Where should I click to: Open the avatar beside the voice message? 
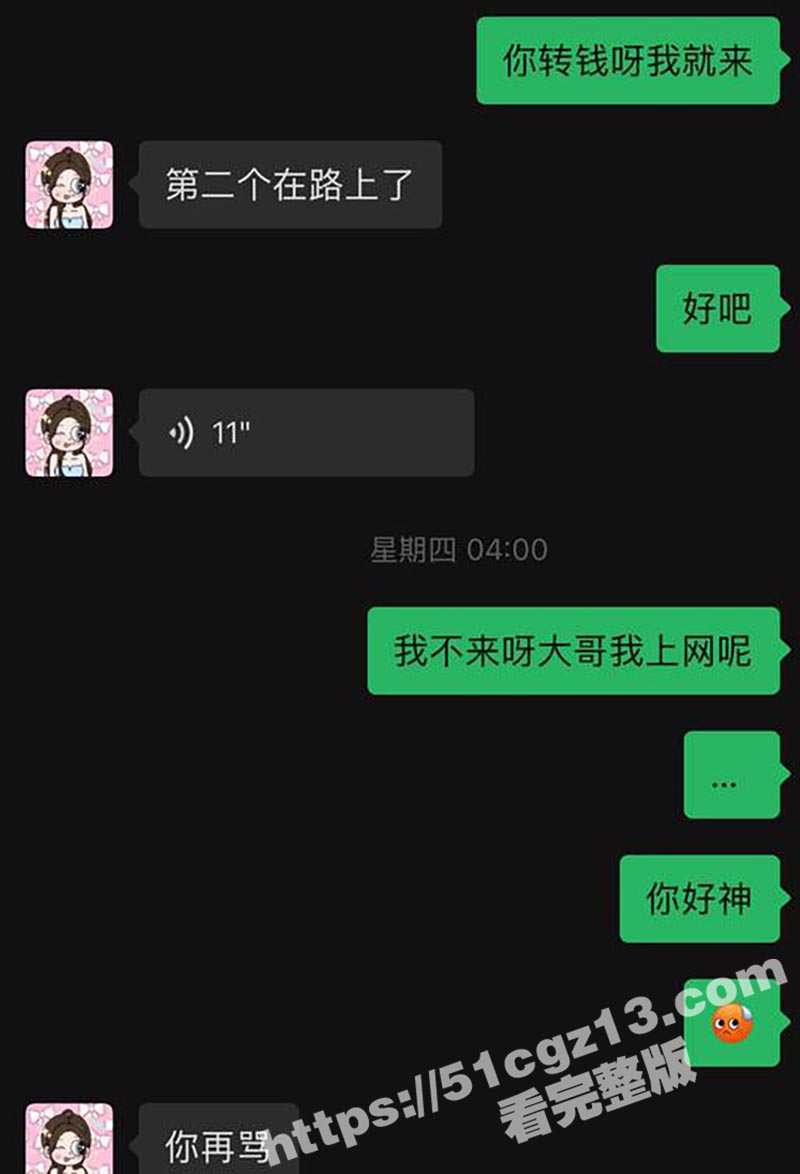pos(69,433)
